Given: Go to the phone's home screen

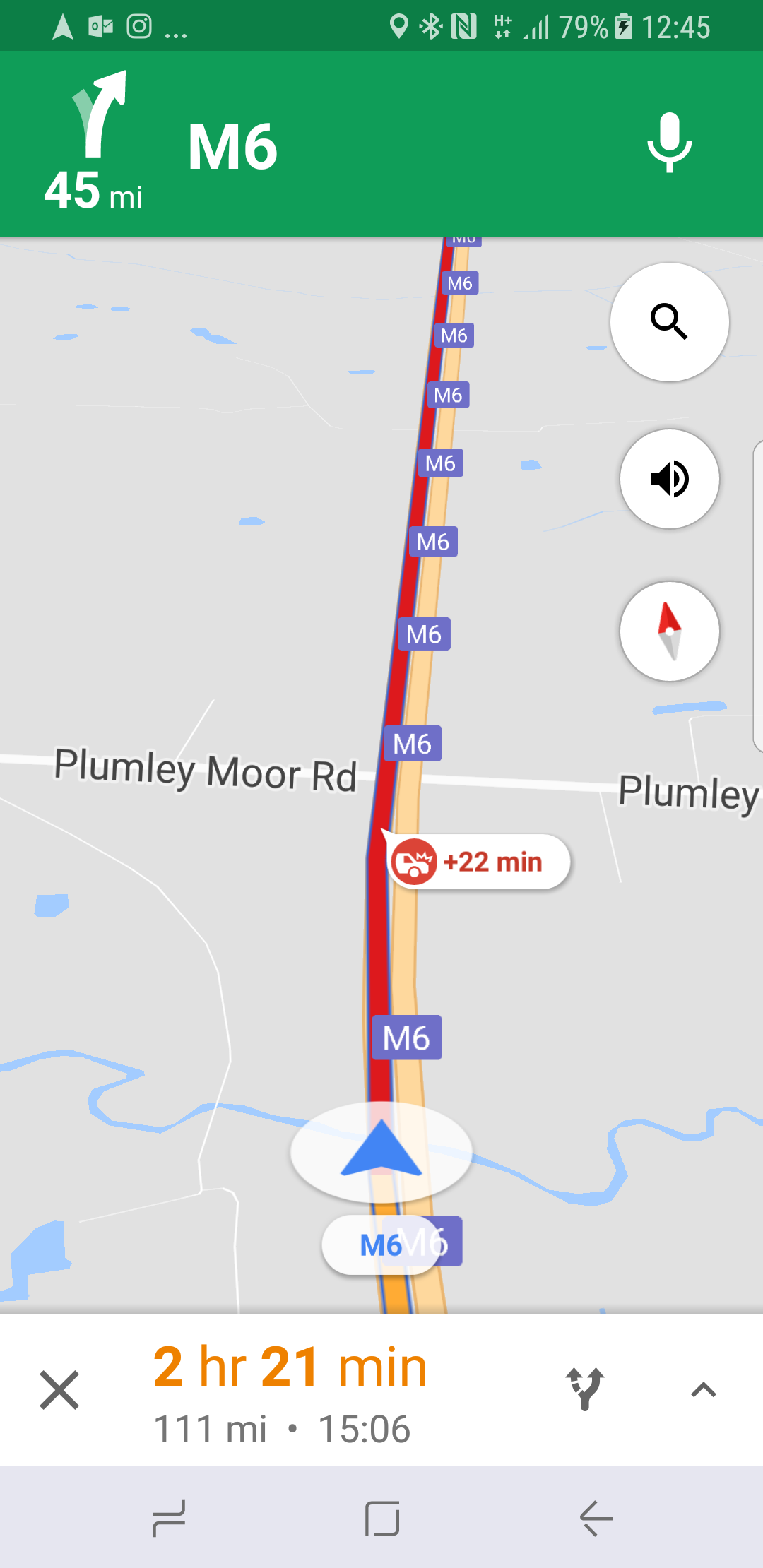Looking at the screenshot, I should (382, 1519).
